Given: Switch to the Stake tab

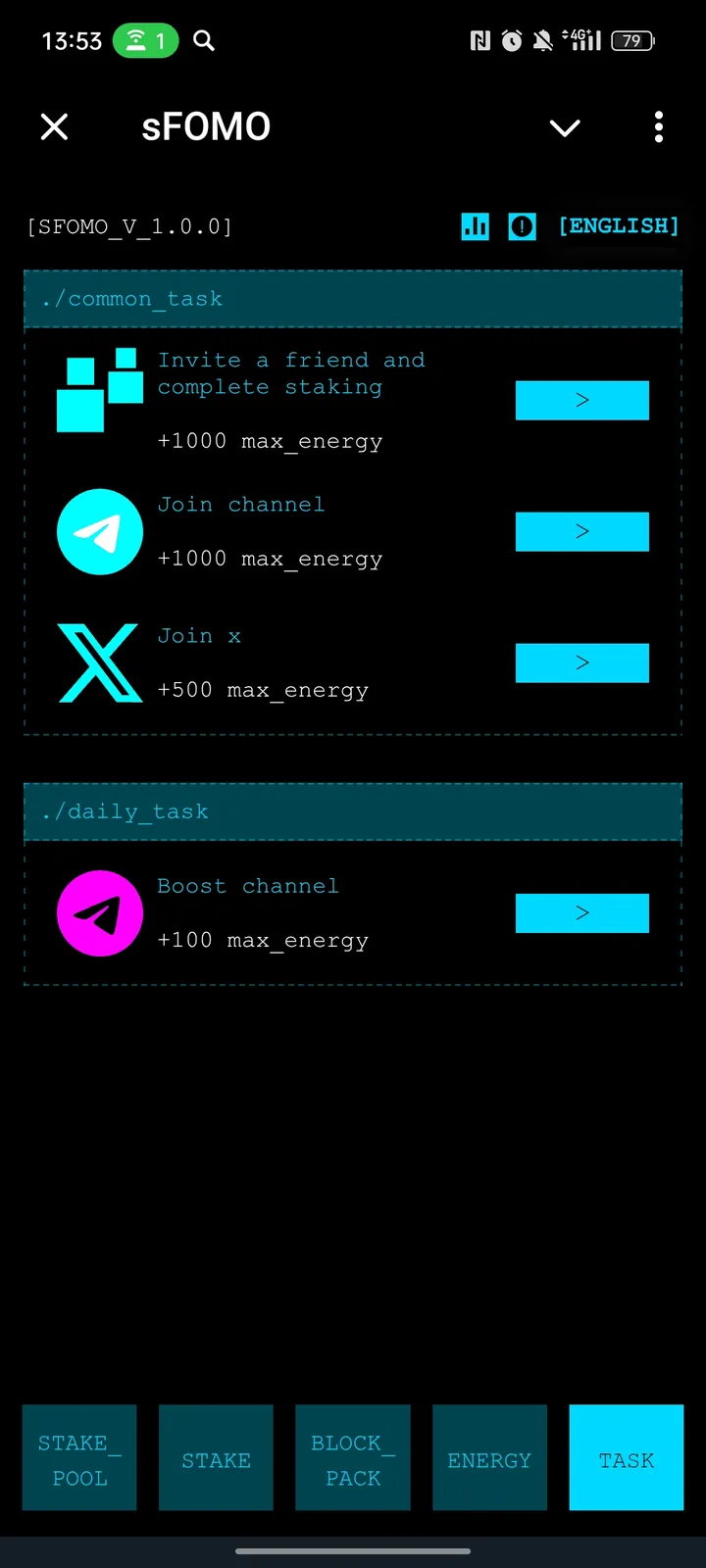Looking at the screenshot, I should tap(216, 1458).
